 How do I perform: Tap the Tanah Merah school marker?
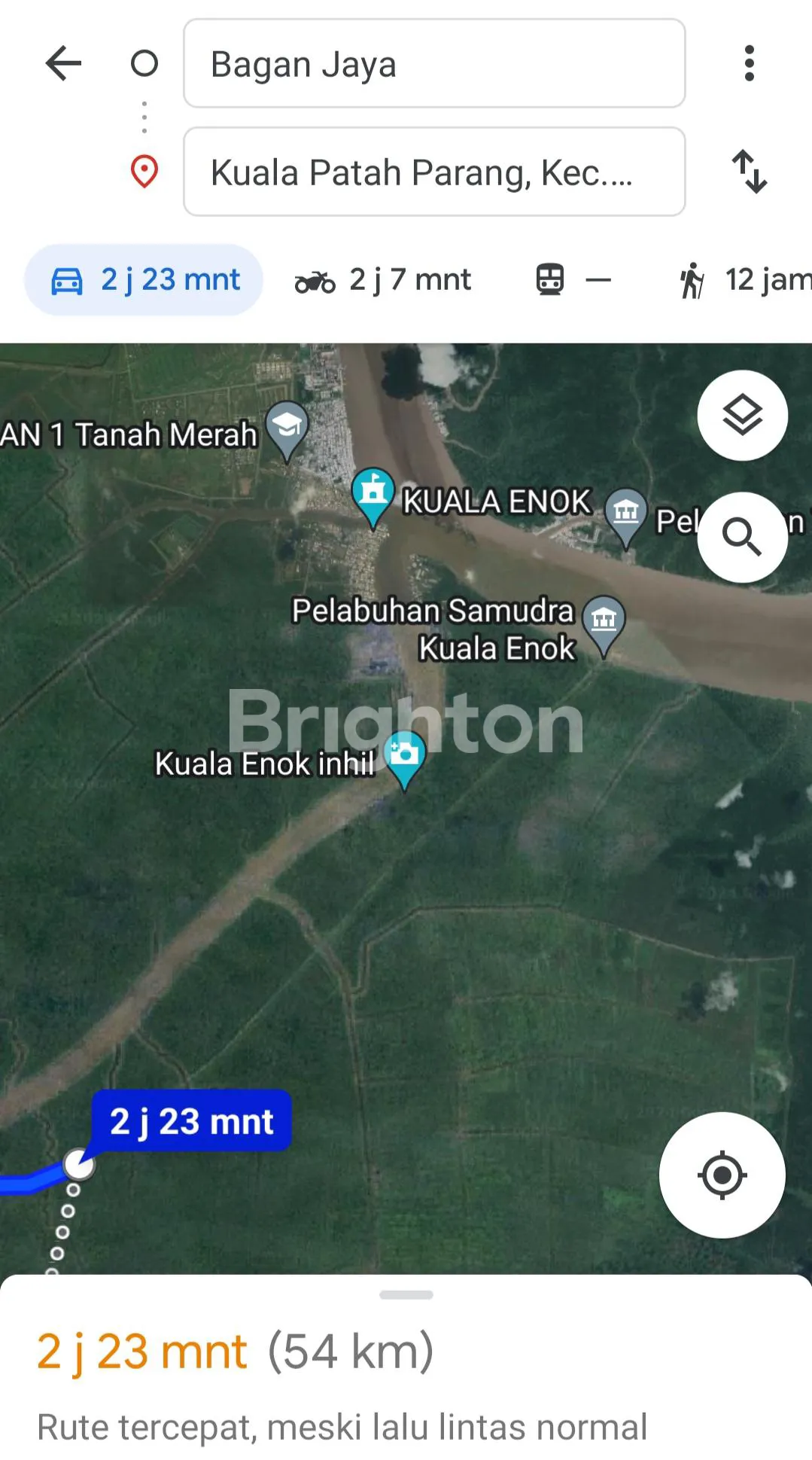[x=287, y=428]
